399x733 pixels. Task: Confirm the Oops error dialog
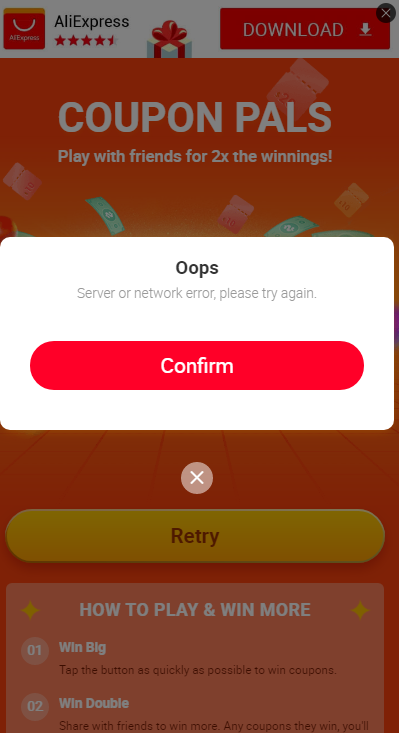point(197,366)
